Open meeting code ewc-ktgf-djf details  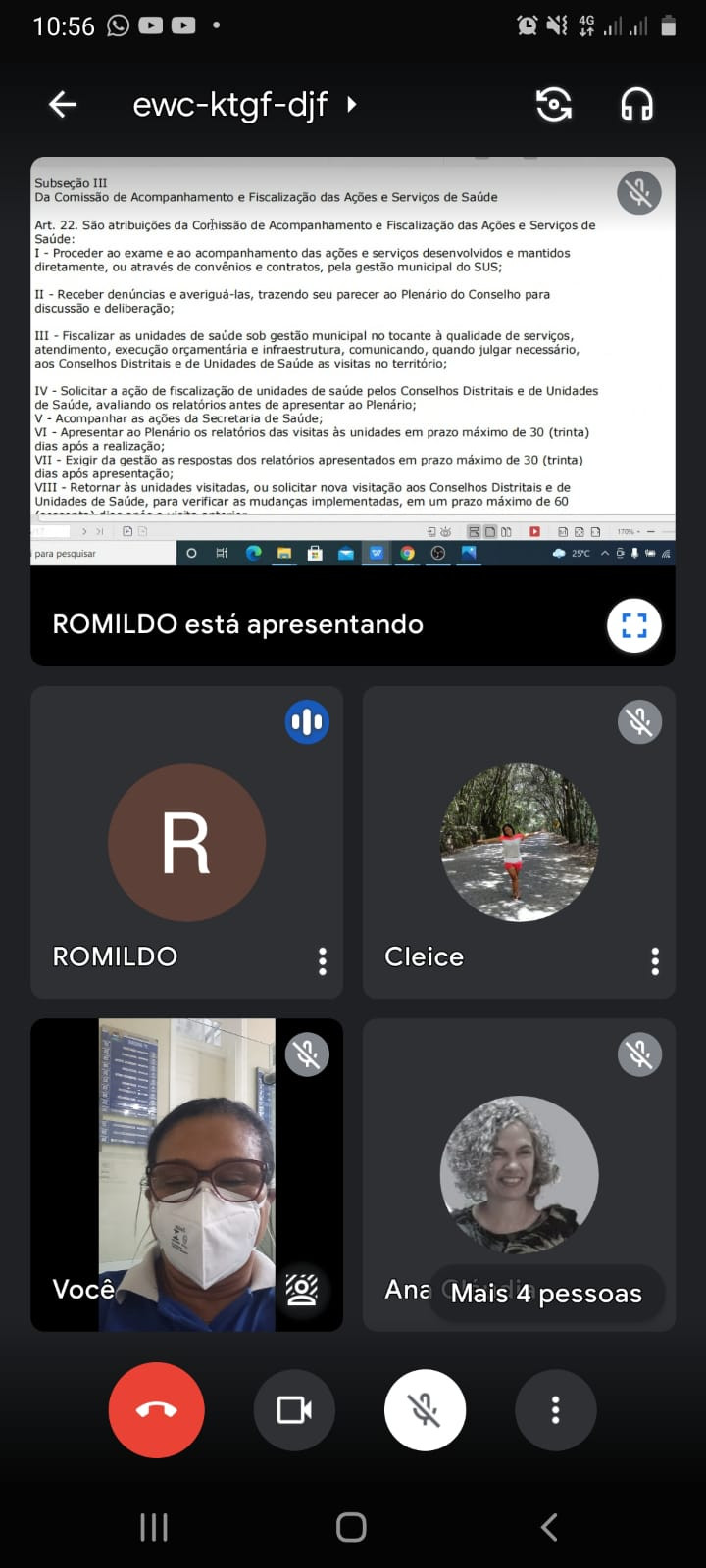point(244,104)
